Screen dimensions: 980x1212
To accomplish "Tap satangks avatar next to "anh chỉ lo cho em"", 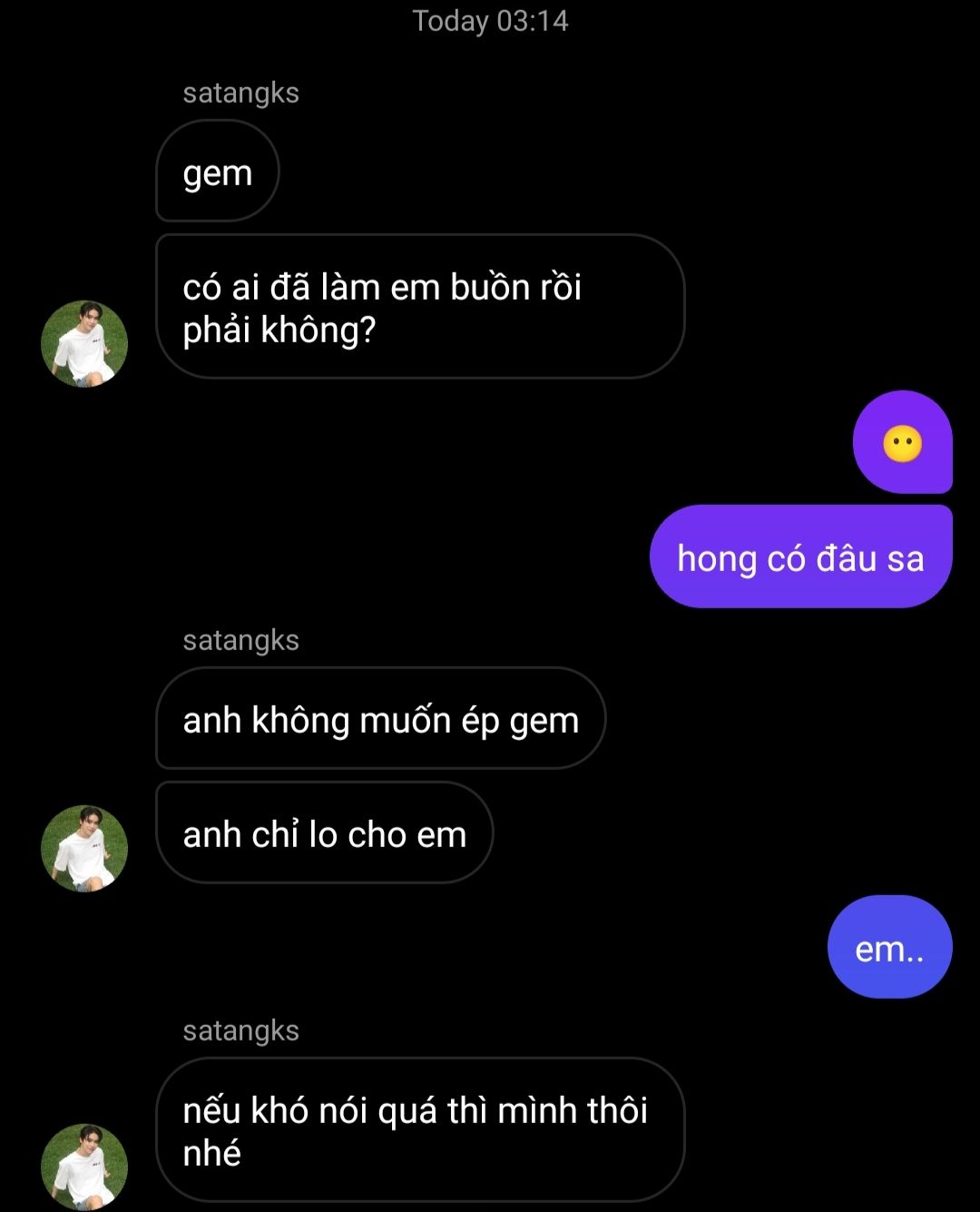I will [84, 848].
